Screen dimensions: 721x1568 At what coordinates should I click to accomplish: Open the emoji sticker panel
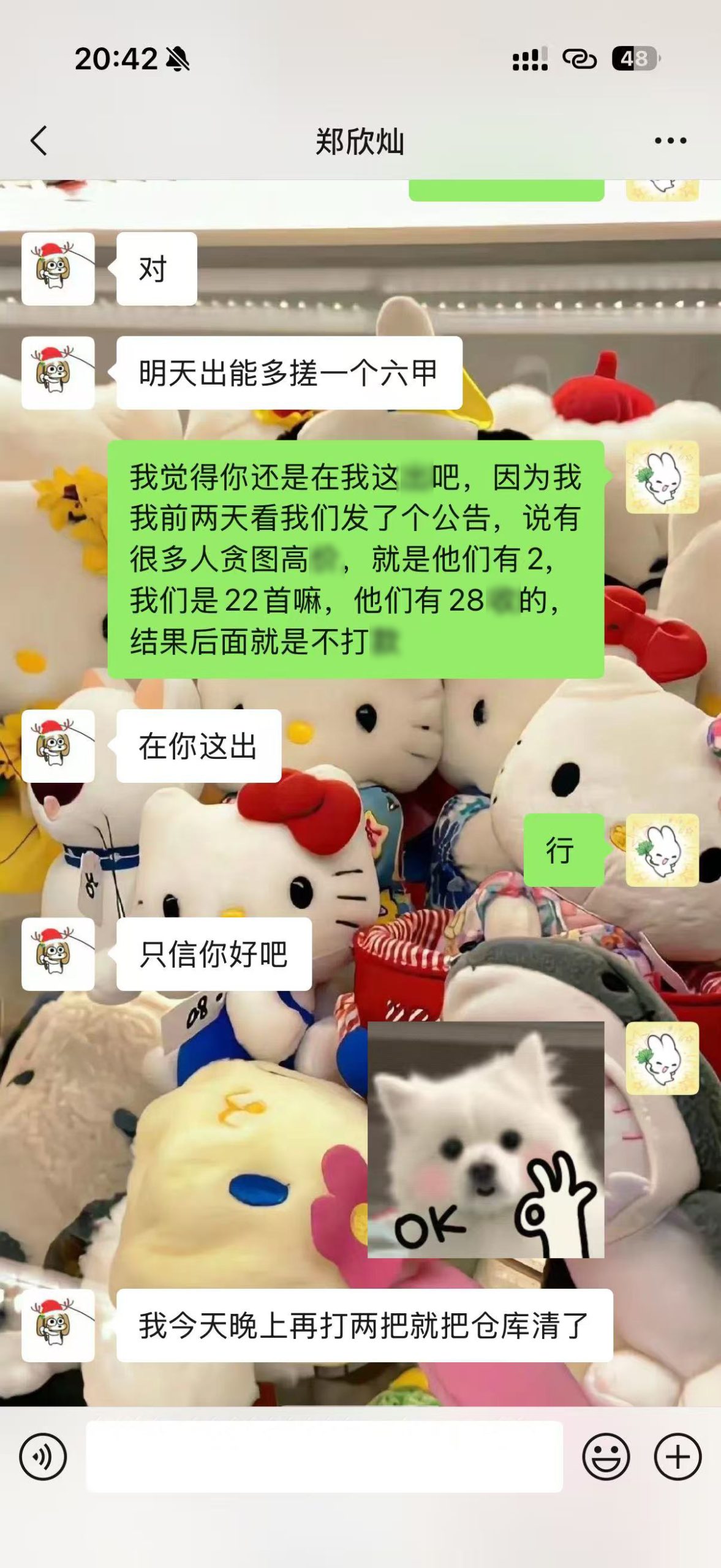pyautogui.click(x=606, y=1457)
